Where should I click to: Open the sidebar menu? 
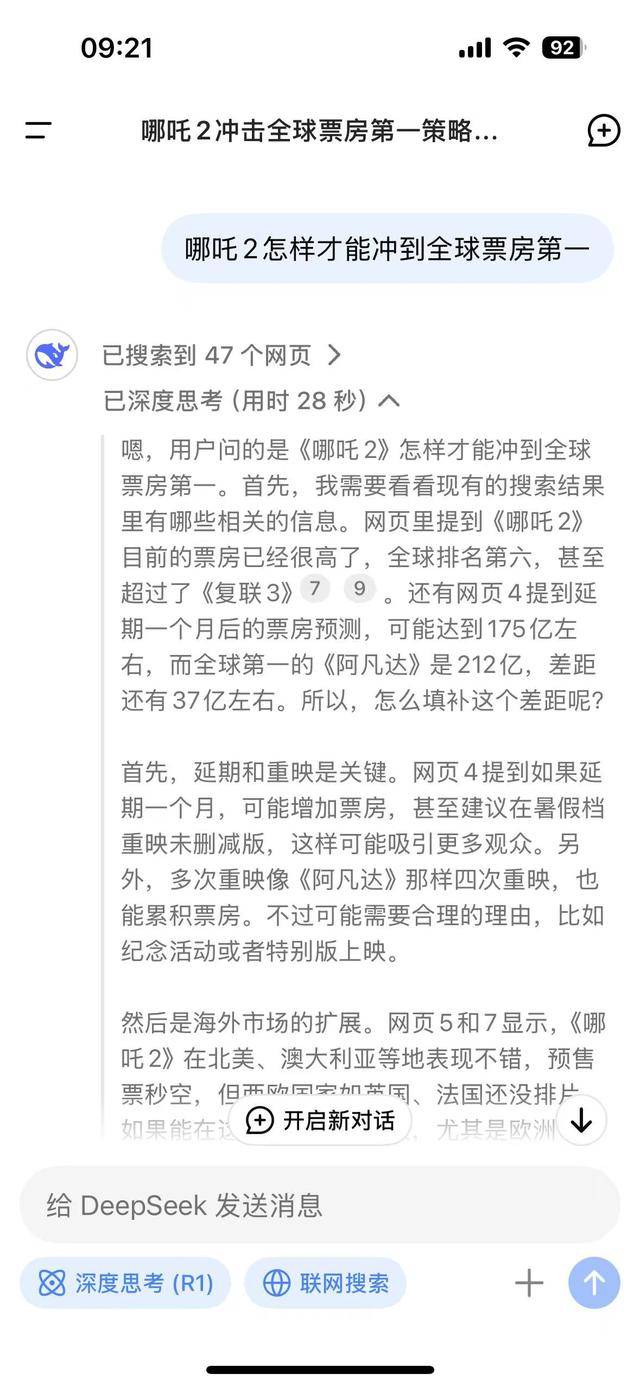click(38, 130)
